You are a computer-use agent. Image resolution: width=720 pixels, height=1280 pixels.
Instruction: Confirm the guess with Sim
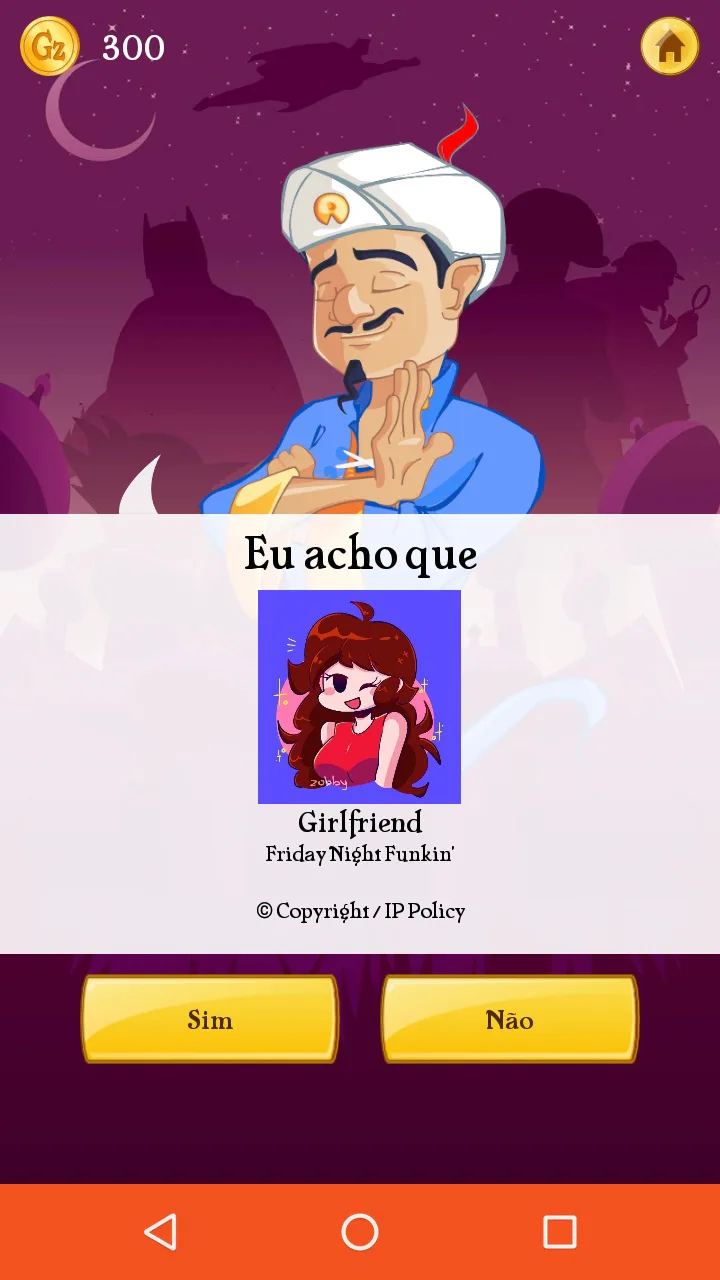click(210, 1019)
